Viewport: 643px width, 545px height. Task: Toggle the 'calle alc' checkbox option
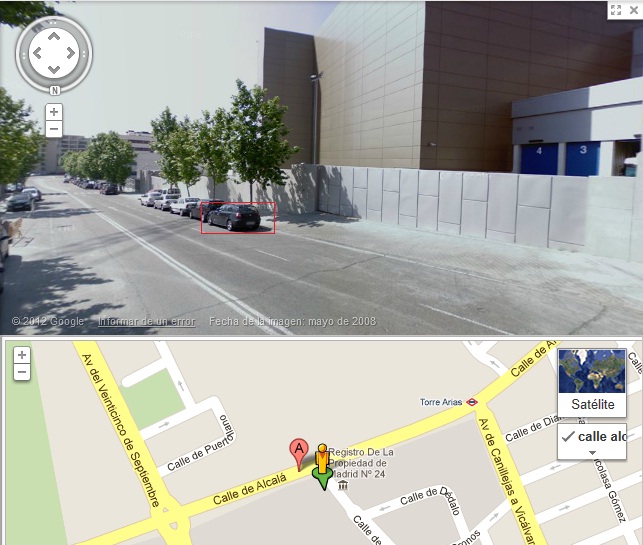point(592,437)
